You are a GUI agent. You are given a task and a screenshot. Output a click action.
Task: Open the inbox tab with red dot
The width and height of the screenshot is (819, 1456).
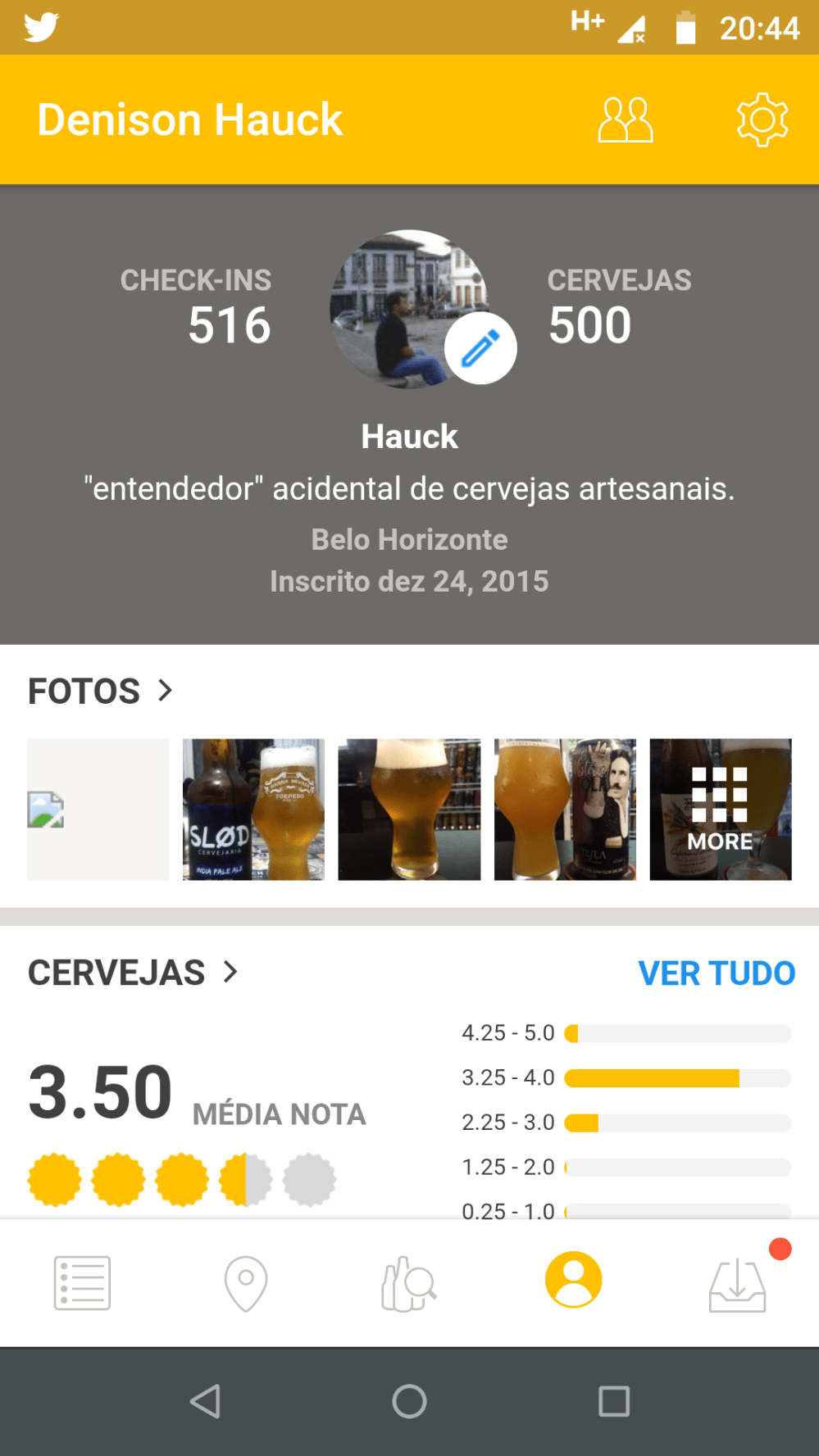point(737,1282)
